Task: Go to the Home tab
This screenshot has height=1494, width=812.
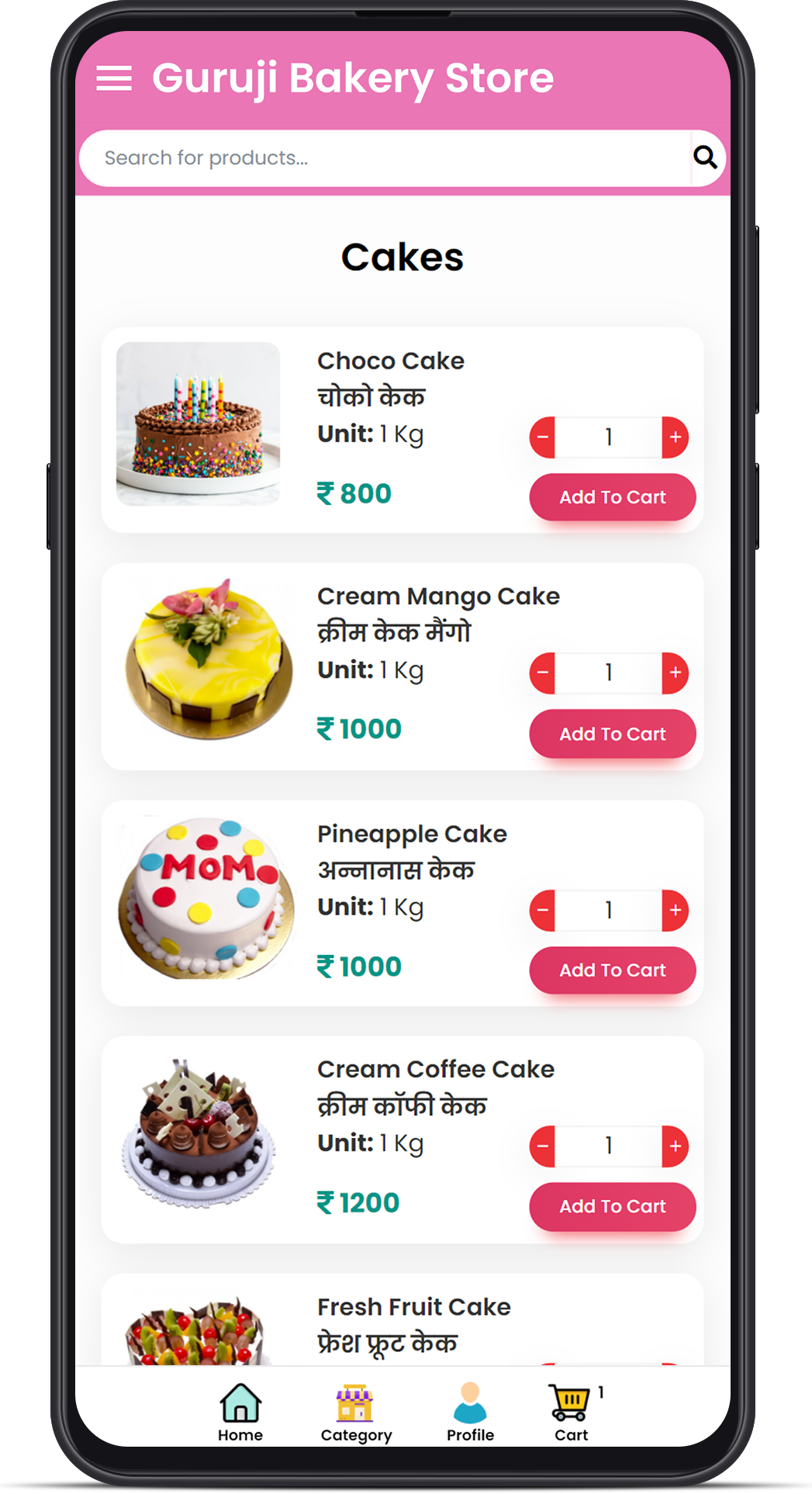Action: tap(240, 1413)
